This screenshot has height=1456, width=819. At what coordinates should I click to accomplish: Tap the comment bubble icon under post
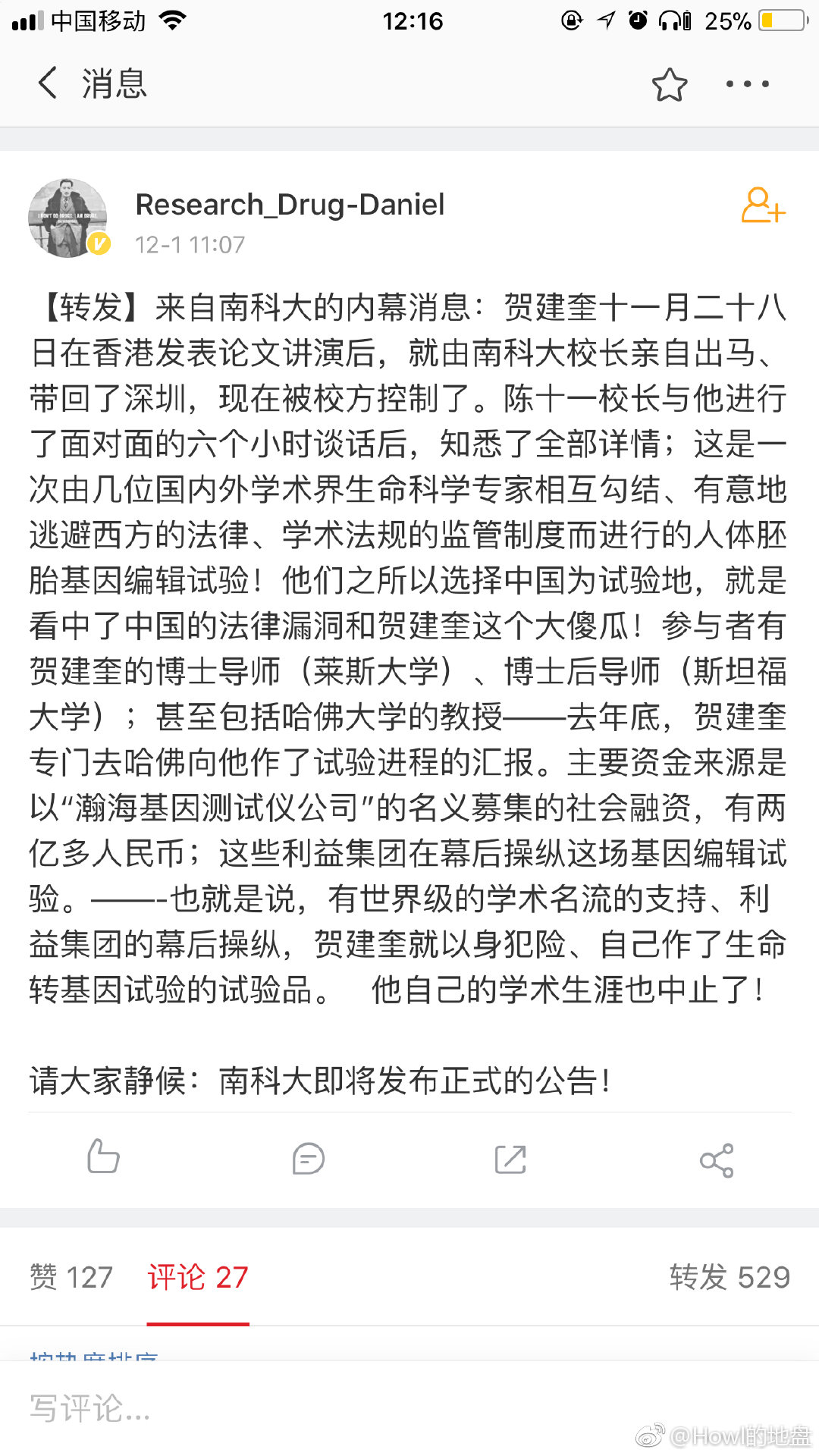pyautogui.click(x=308, y=1159)
